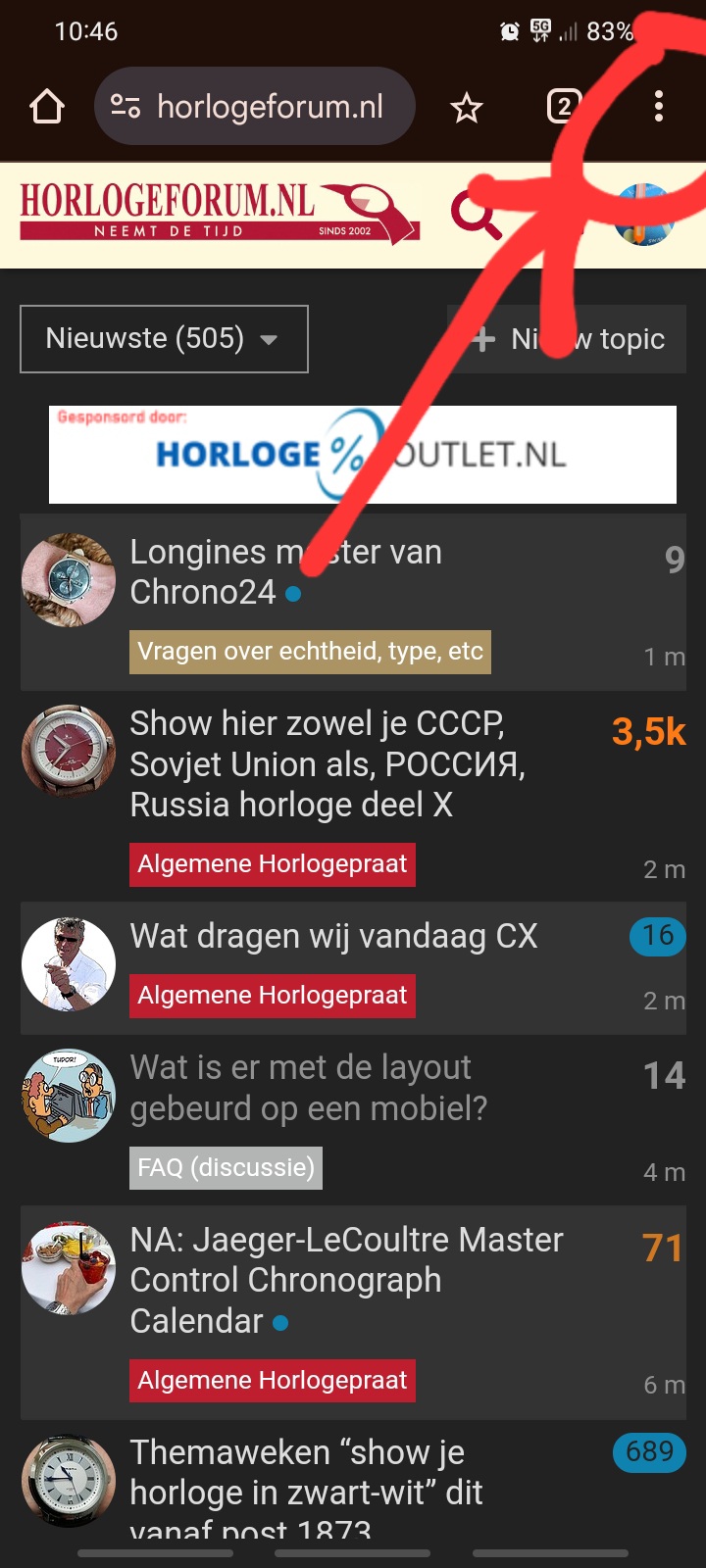Expand the Nieuwste (505) dropdown
The image size is (706, 1568).
pos(164,339)
